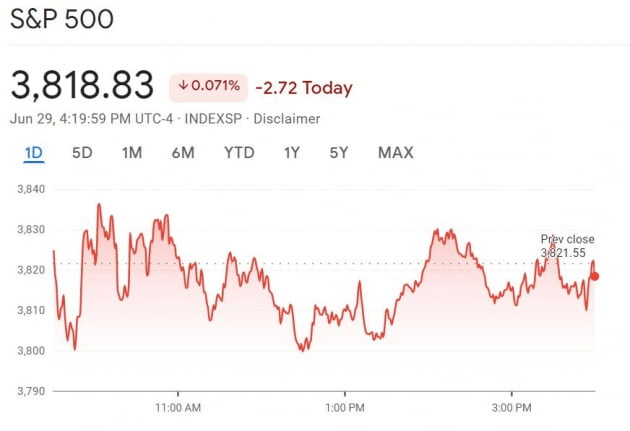Open the Disclaimer link
This screenshot has width=630, height=431.
click(286, 118)
